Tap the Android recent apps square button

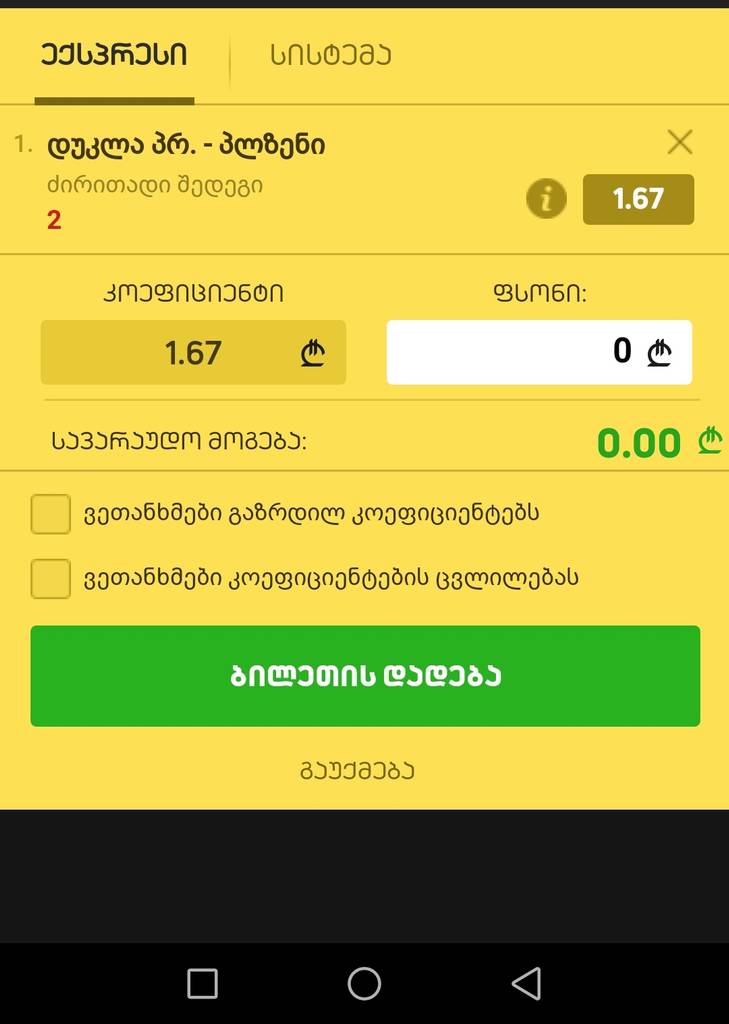tap(201, 984)
